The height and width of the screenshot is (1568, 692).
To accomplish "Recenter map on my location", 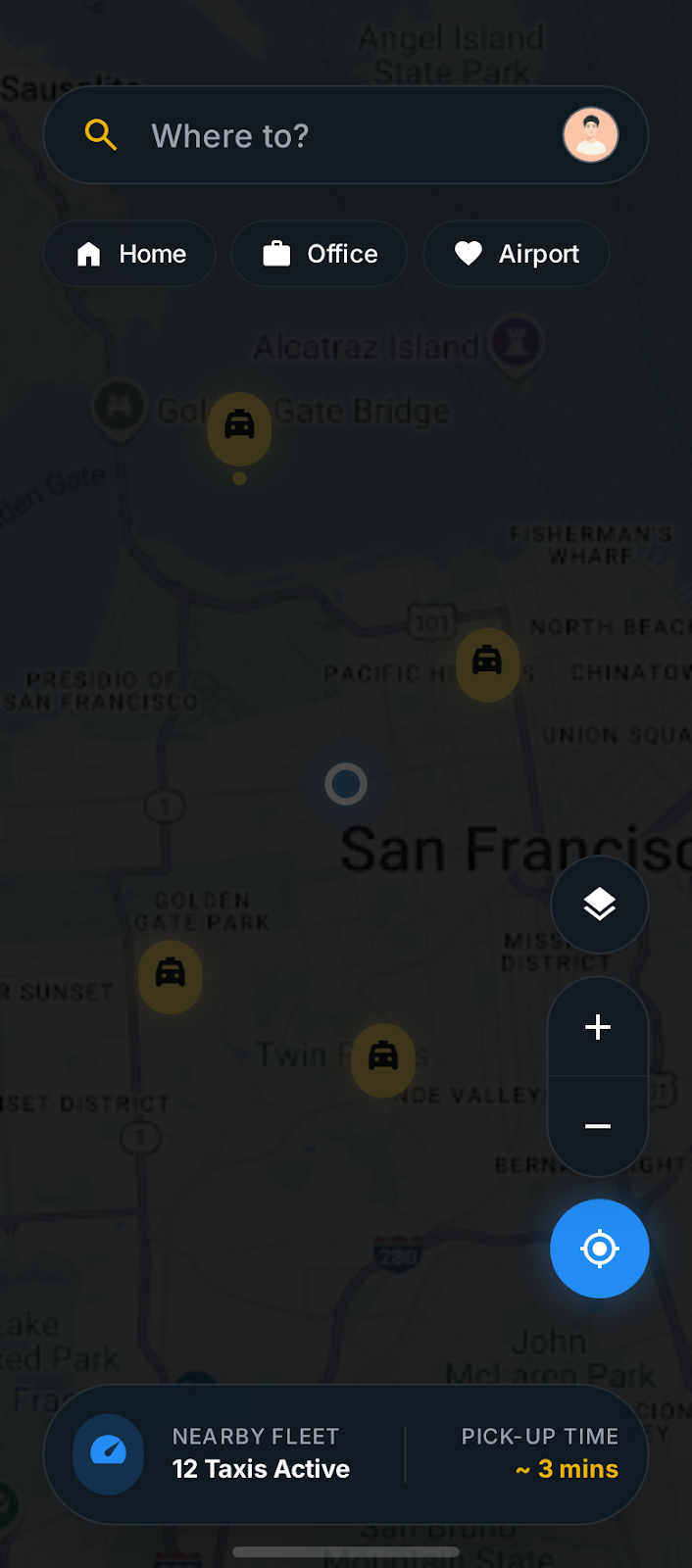I will pyautogui.click(x=599, y=1249).
